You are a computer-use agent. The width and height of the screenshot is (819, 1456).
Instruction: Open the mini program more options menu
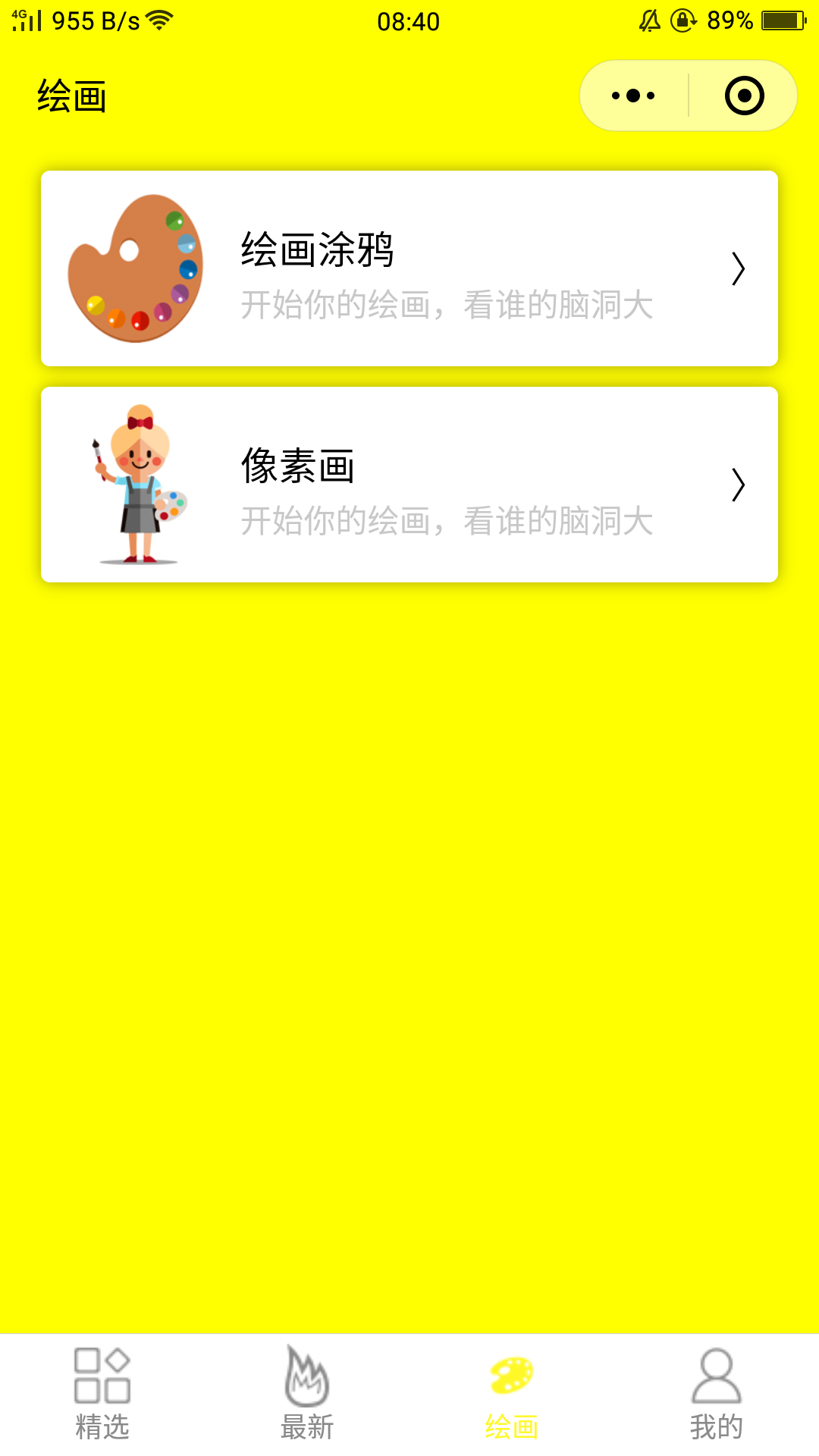[633, 96]
